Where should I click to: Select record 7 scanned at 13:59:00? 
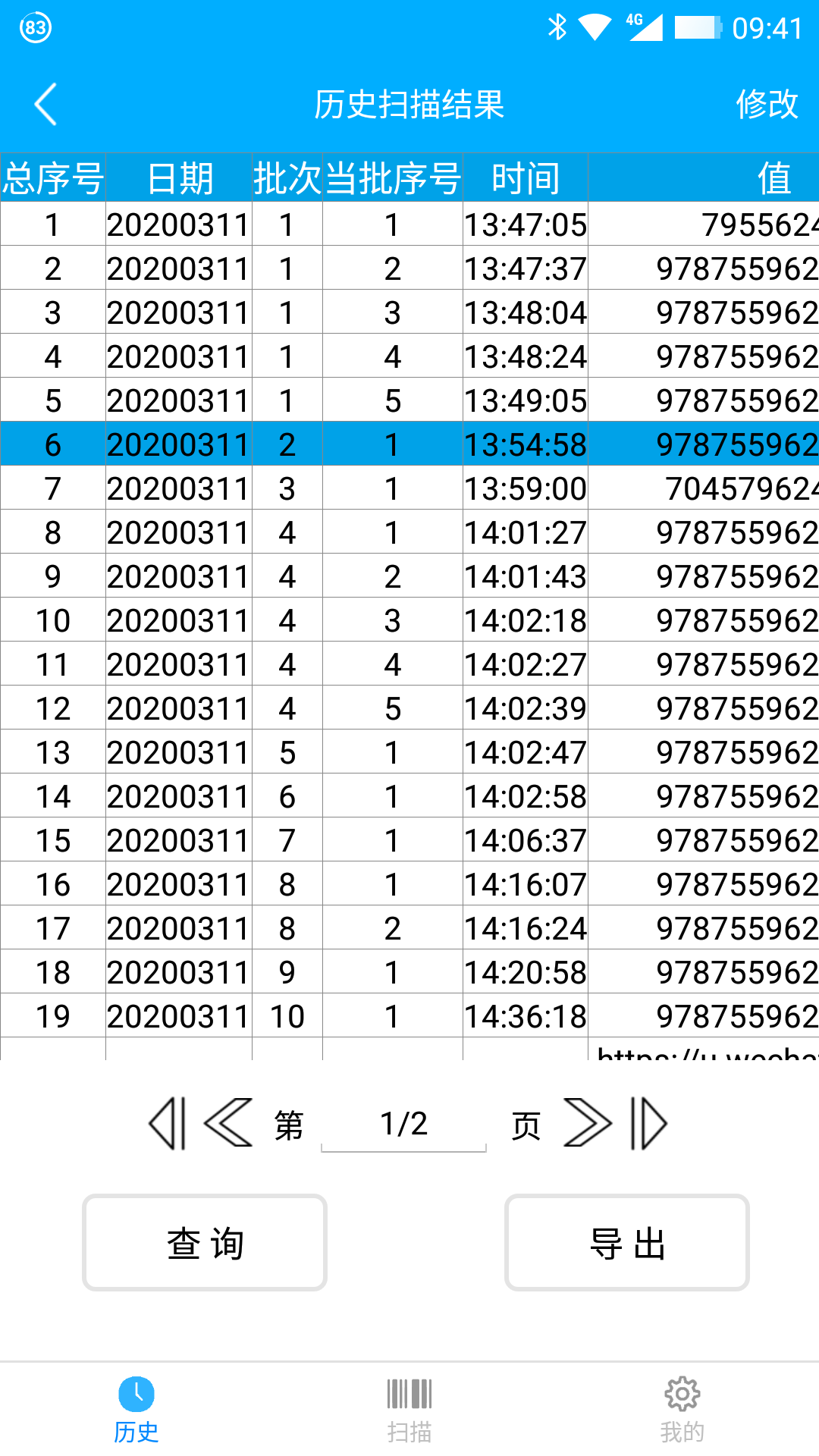[409, 488]
